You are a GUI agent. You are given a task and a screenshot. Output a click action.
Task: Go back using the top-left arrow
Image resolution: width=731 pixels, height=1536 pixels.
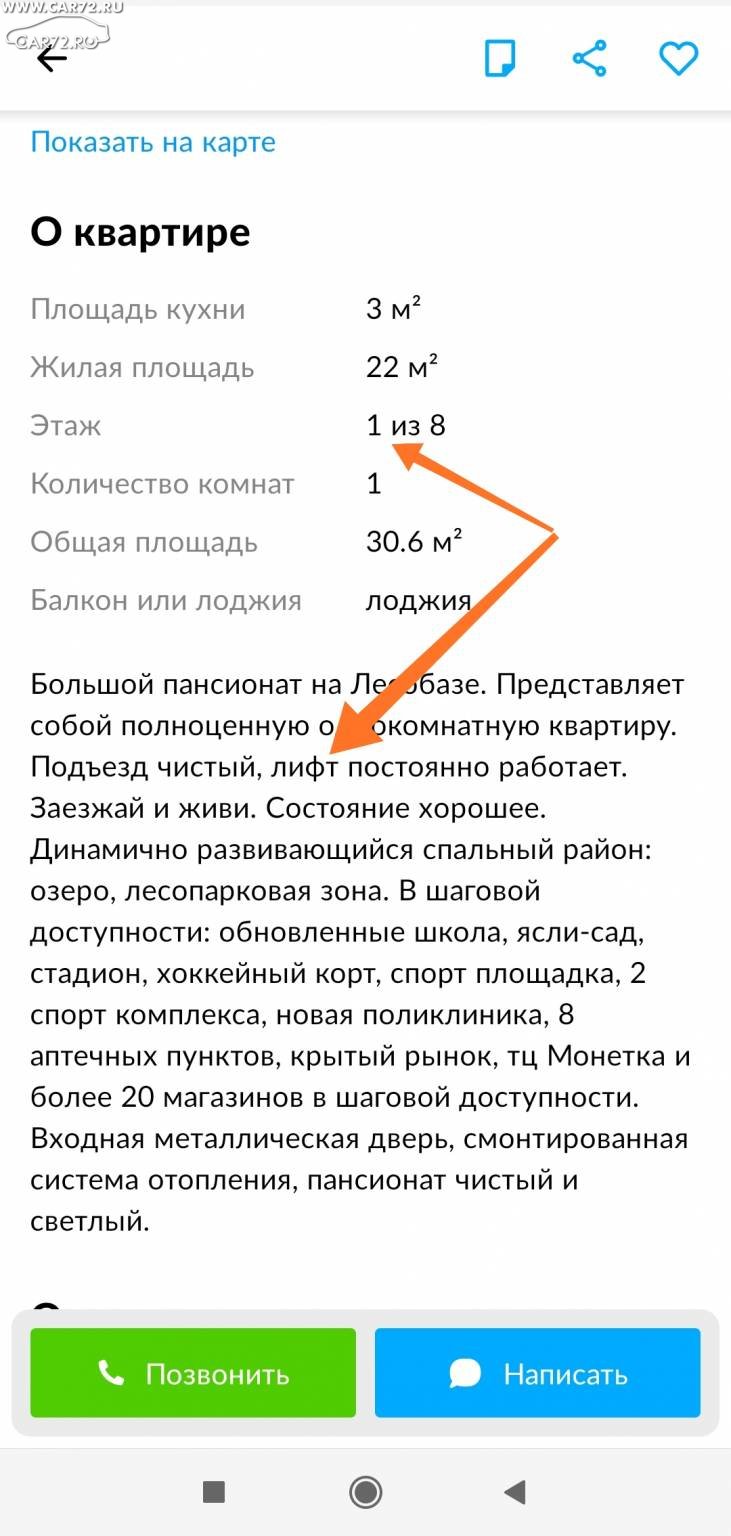point(52,59)
